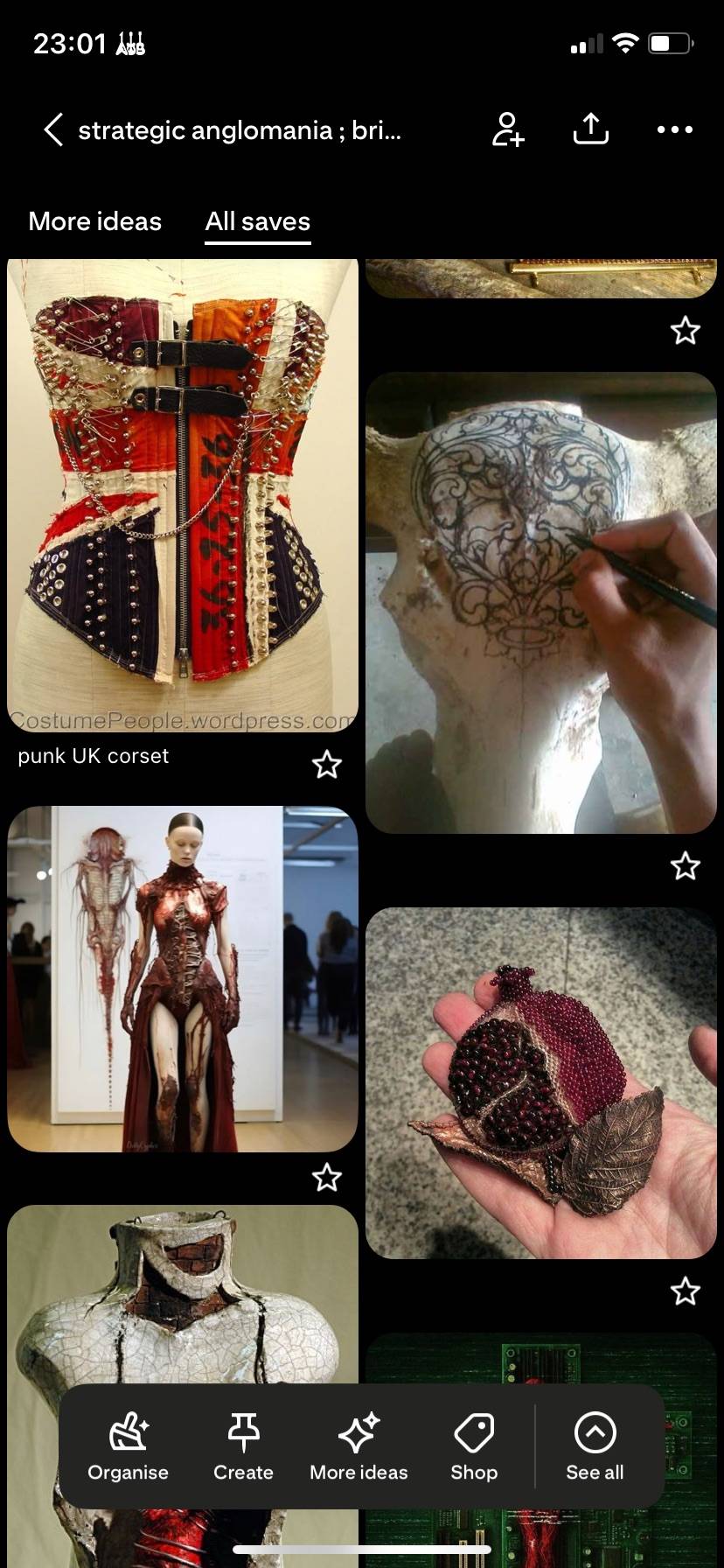Image resolution: width=724 pixels, height=1568 pixels.
Task: Switch to the More ideas tab at top
Action: click(x=95, y=220)
